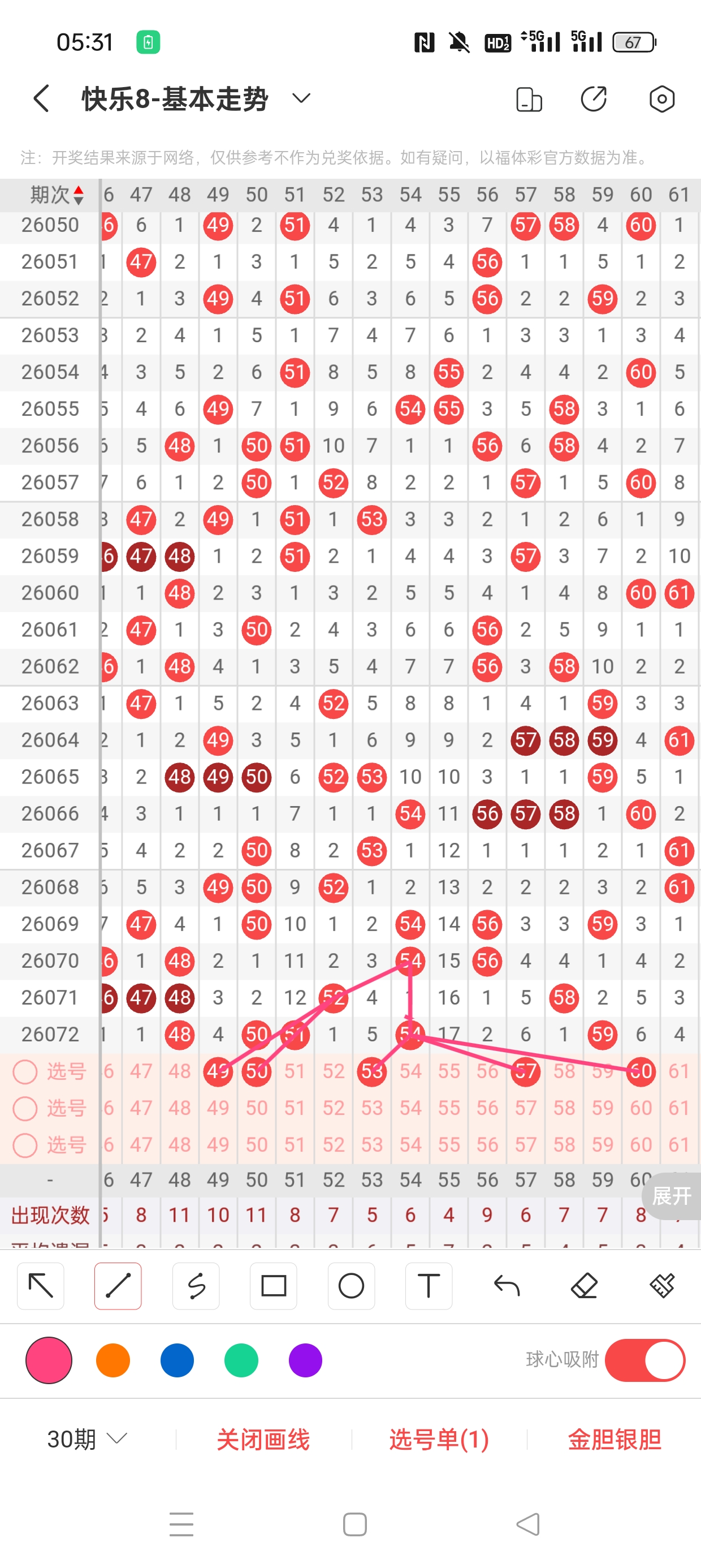Share the chart using the share icon
This screenshot has width=701, height=1568.
(x=594, y=98)
